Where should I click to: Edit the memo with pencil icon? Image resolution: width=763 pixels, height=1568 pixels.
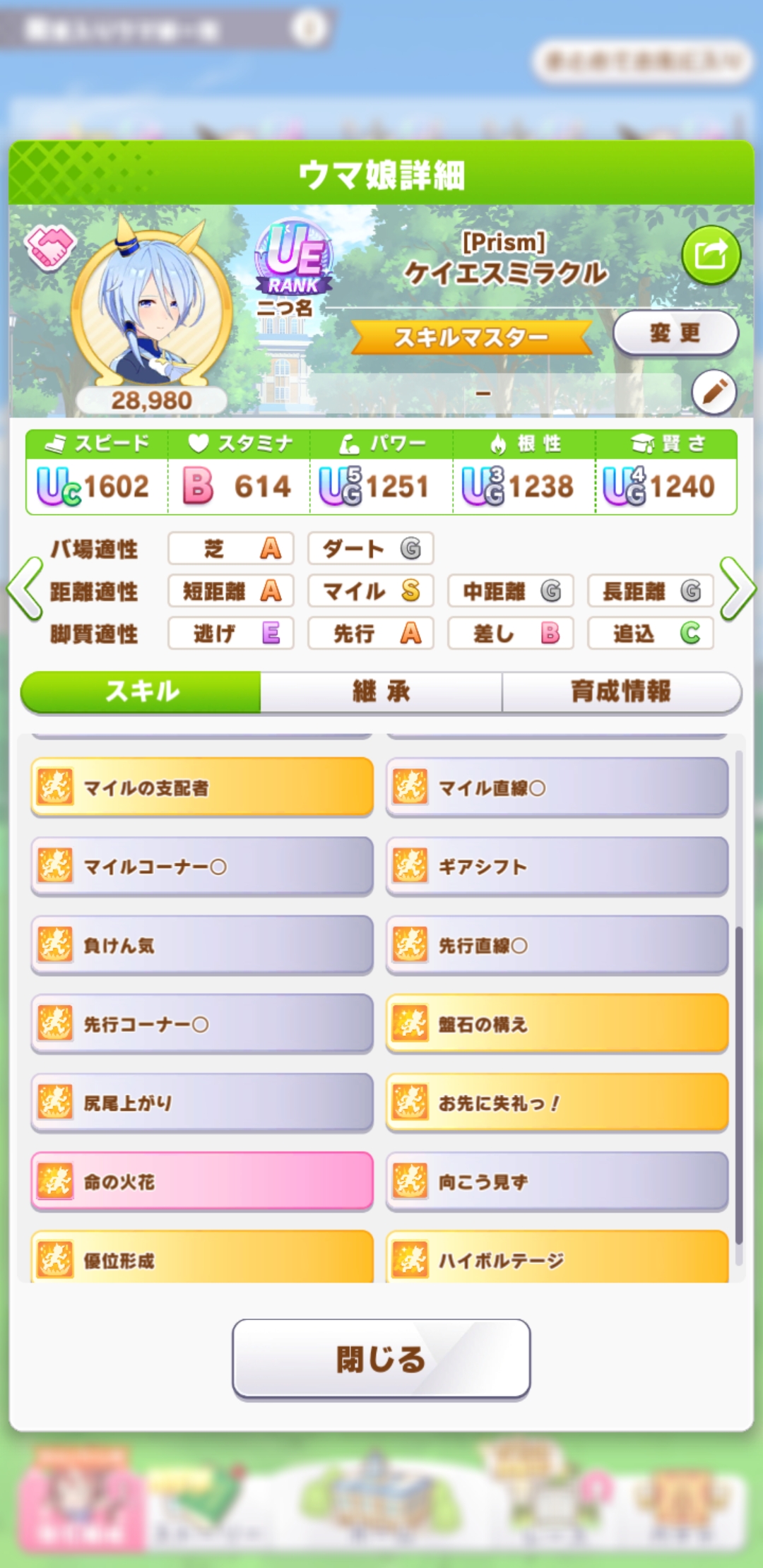(714, 391)
